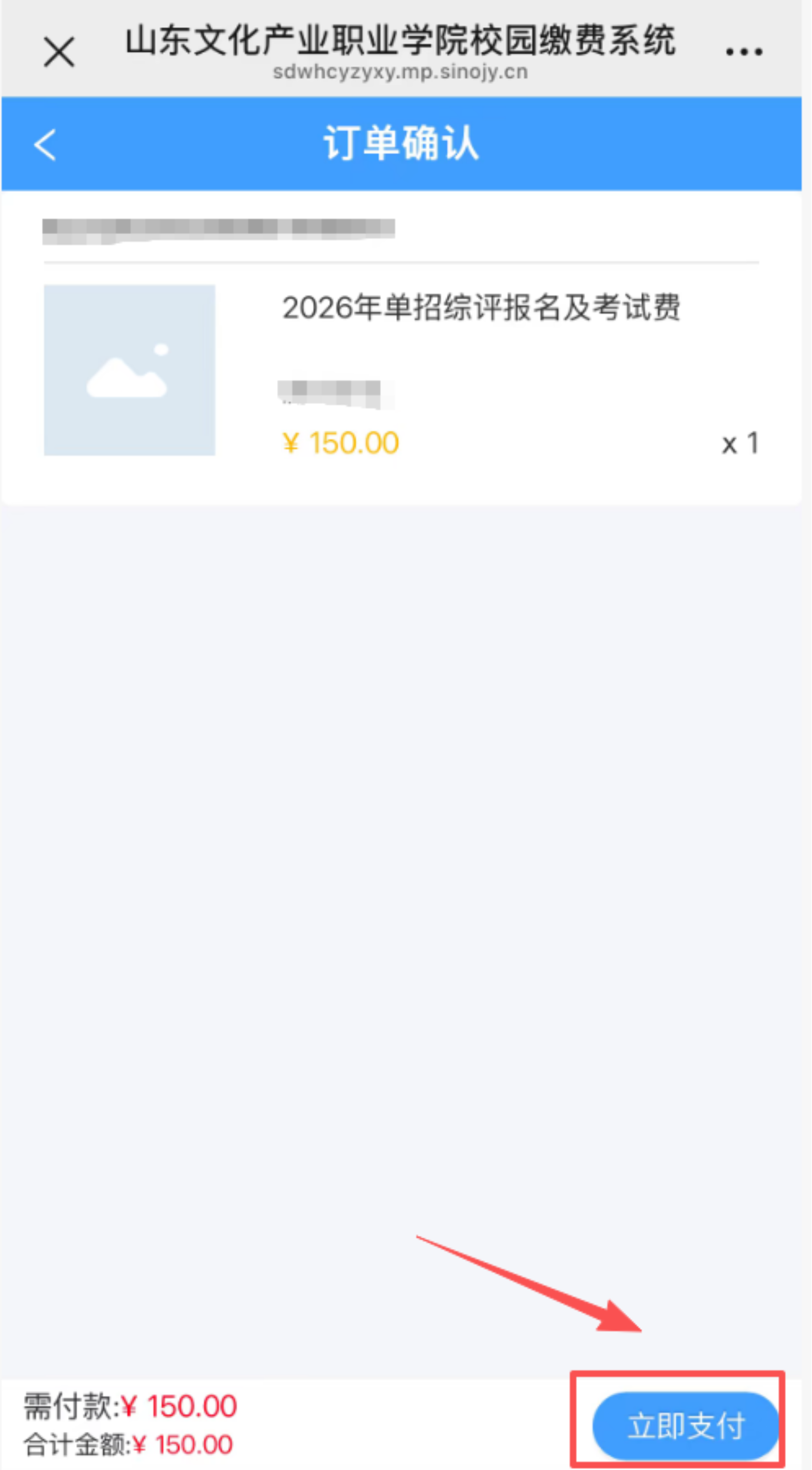This screenshot has height=1470, width=812.
Task: Go back from the 订单确认 page
Action: click(x=44, y=144)
